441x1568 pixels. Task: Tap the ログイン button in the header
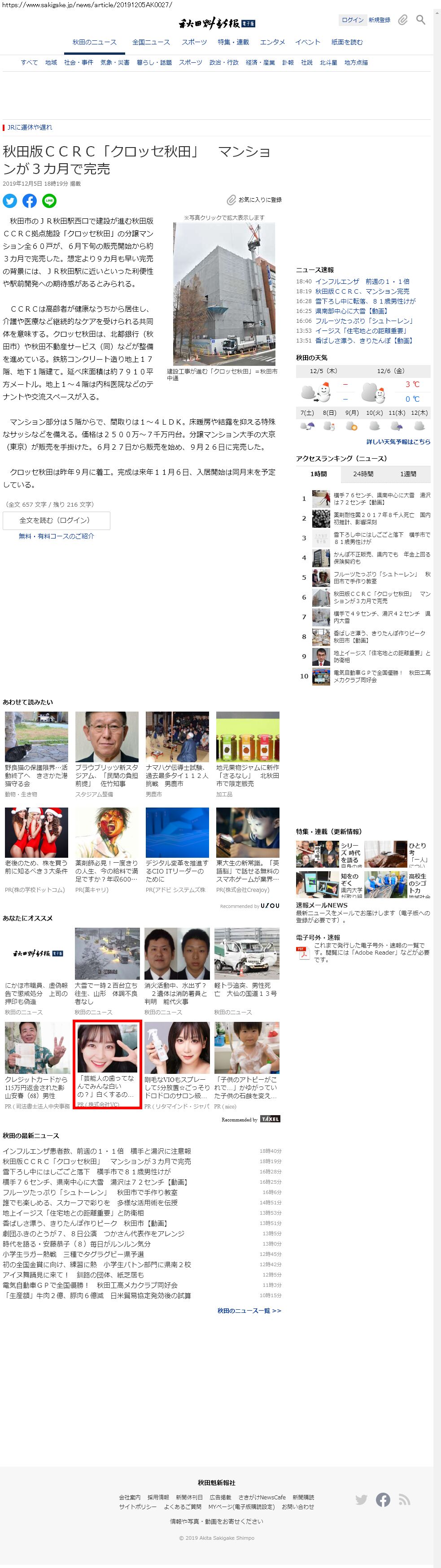(x=352, y=20)
